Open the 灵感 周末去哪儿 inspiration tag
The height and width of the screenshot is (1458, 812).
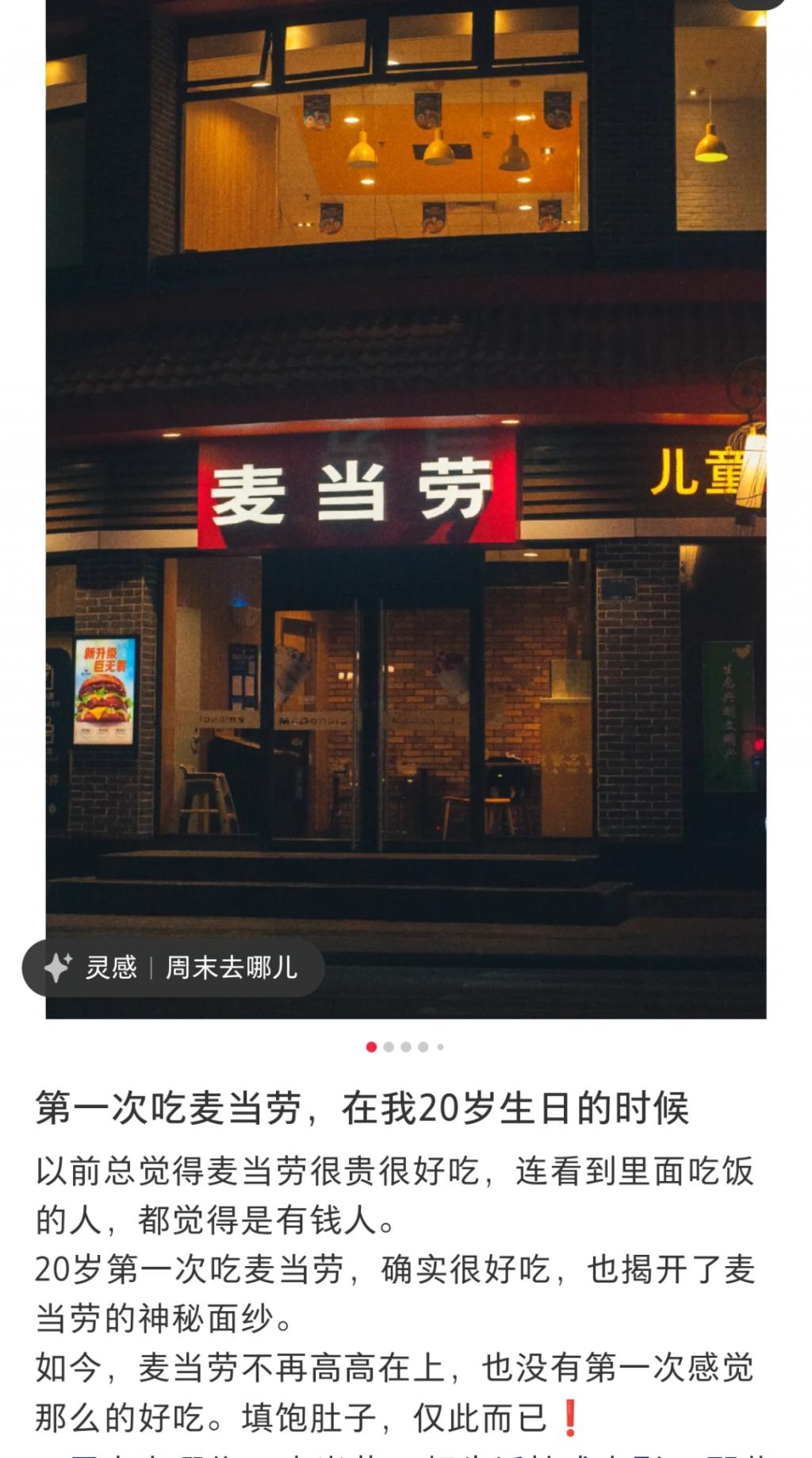[x=174, y=968]
